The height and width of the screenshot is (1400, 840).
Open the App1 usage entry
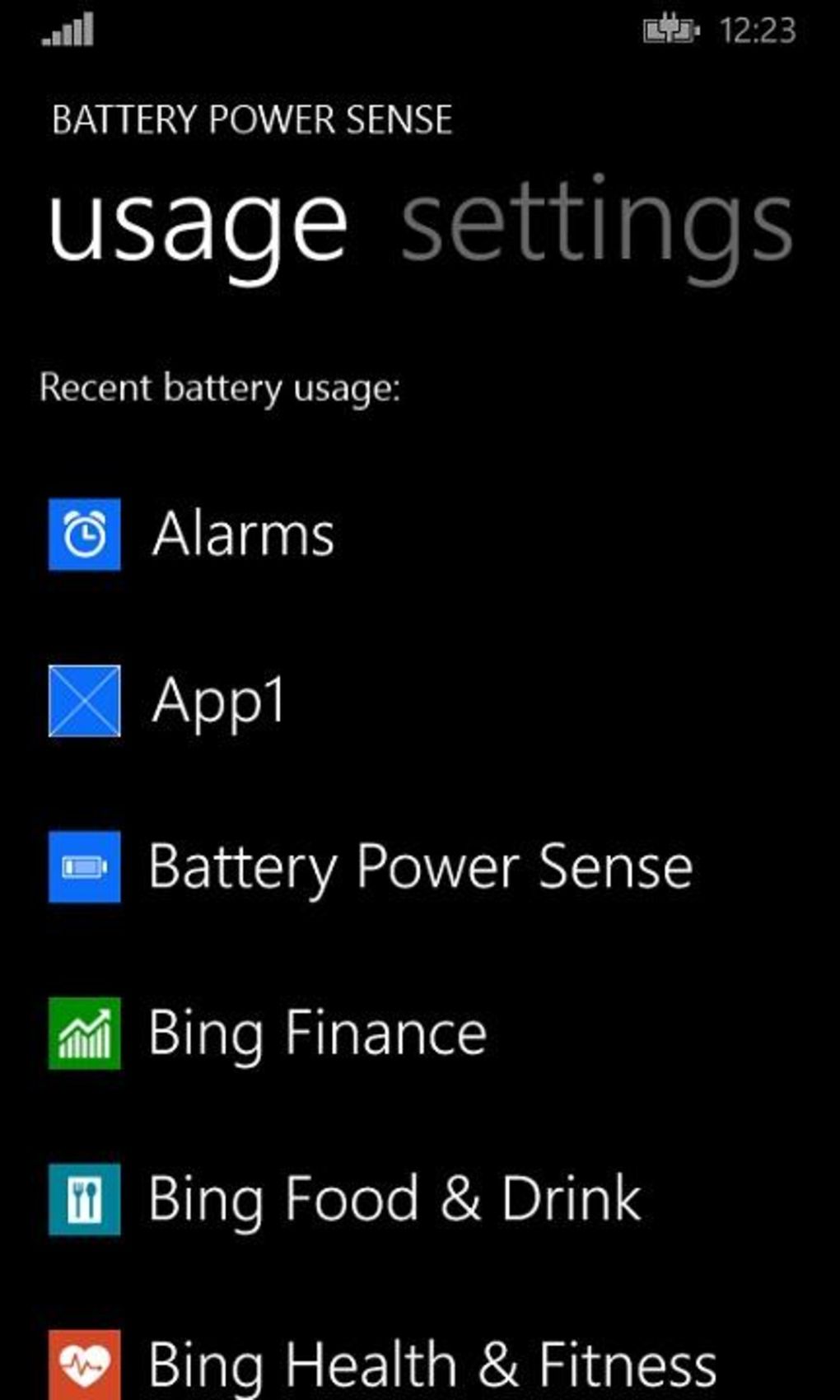point(420,701)
